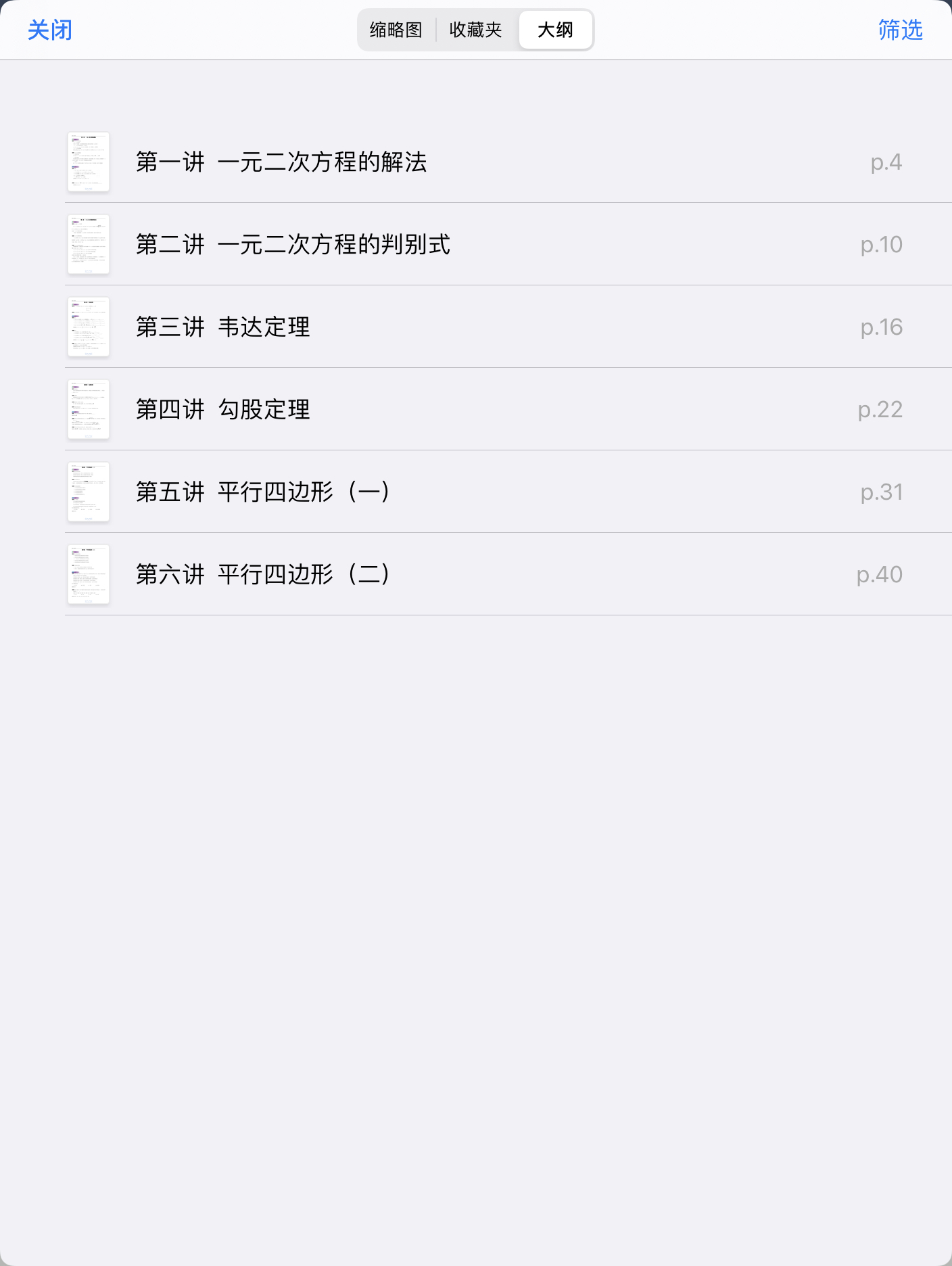Jump to 第五讲 平行四边形（一）
The height and width of the screenshot is (1266, 952).
pos(262,492)
